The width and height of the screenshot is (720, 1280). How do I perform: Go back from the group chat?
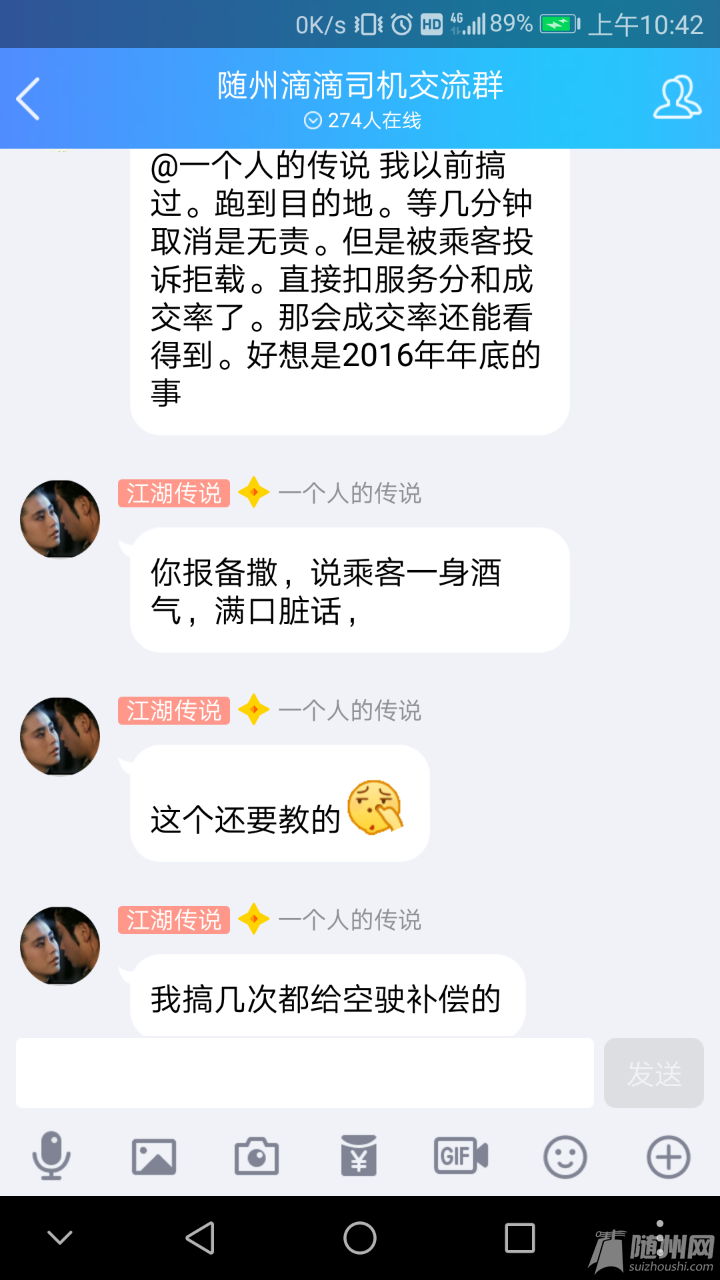(28, 98)
